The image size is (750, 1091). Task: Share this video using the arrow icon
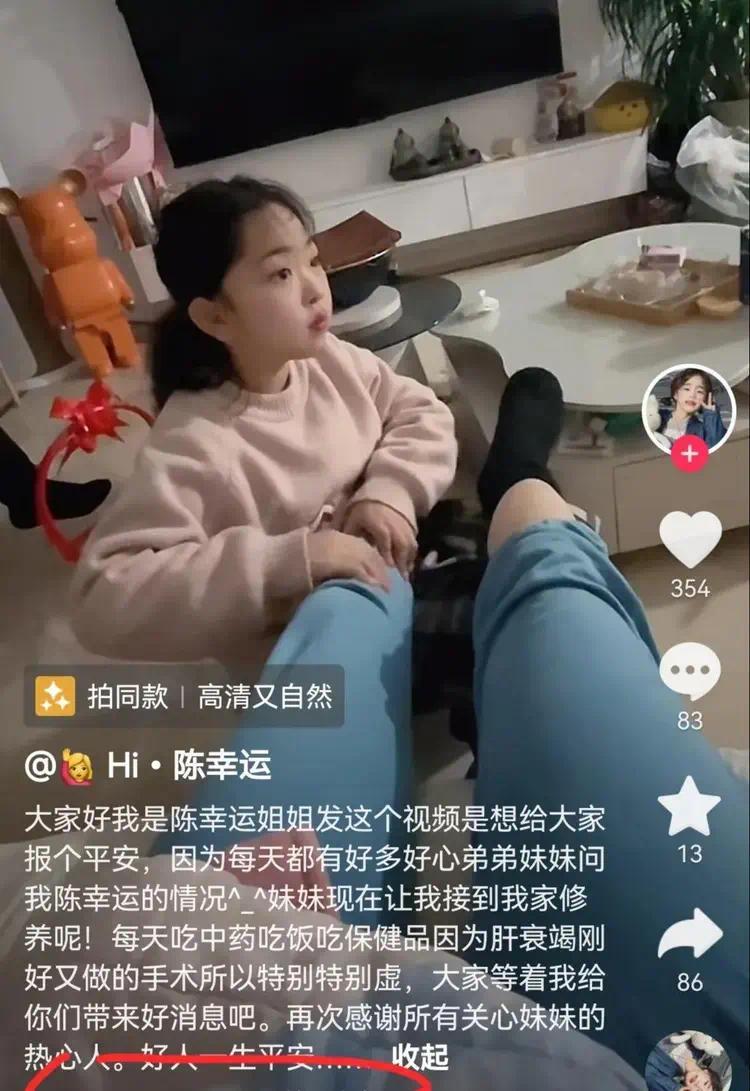tap(690, 934)
